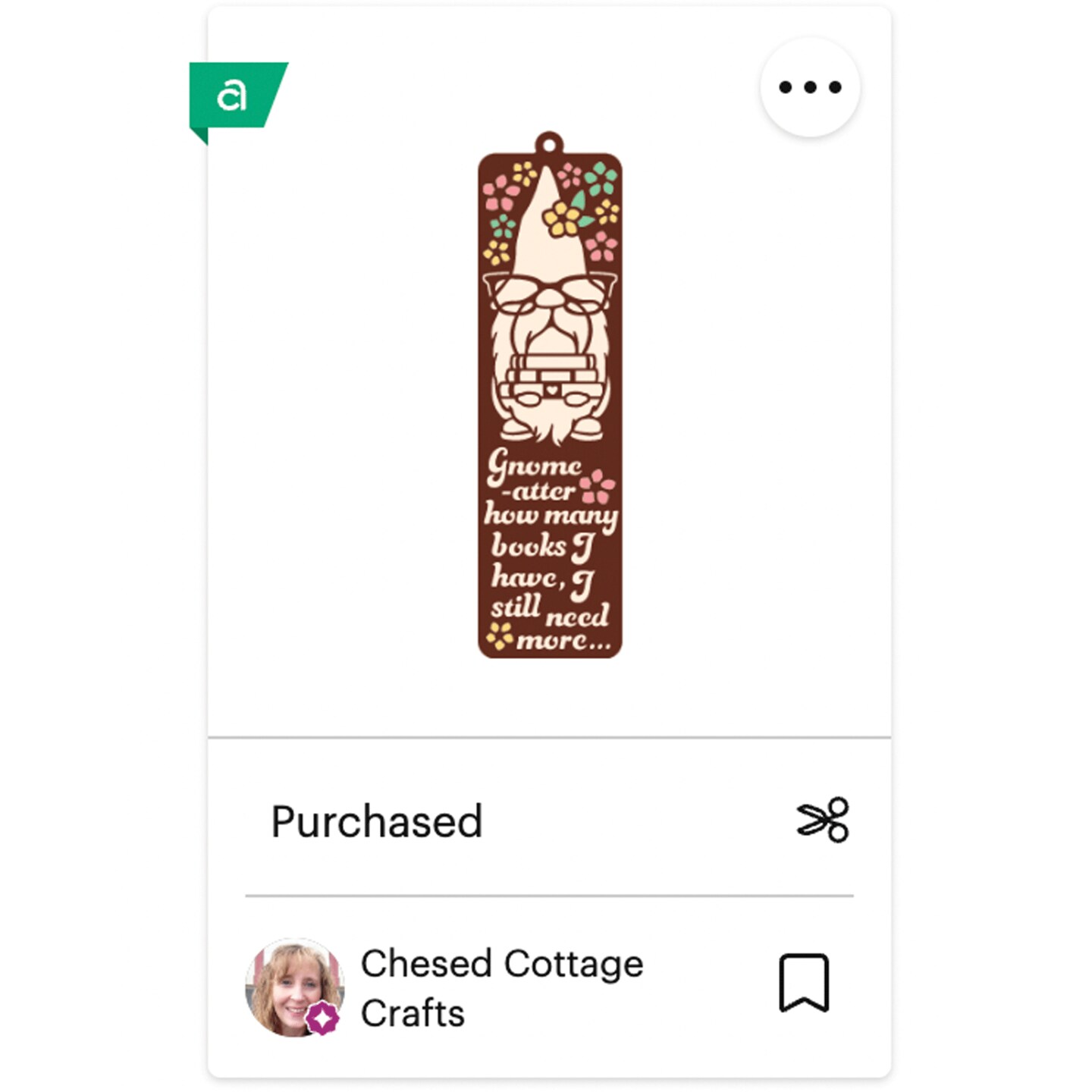The width and height of the screenshot is (1092, 1092).
Task: Open the gnome bookmark image
Action: (x=550, y=396)
